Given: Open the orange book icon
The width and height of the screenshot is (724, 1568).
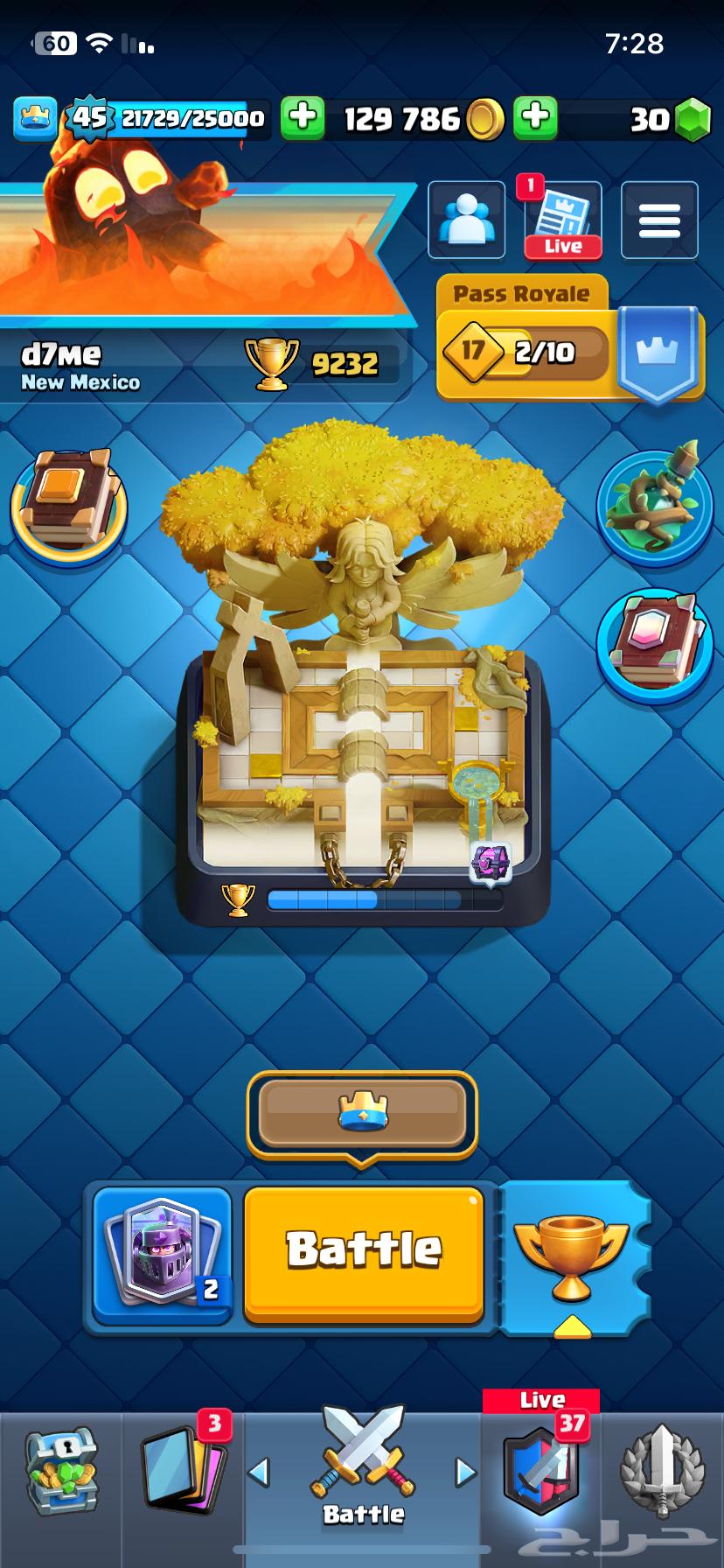Looking at the screenshot, I should 69,504.
